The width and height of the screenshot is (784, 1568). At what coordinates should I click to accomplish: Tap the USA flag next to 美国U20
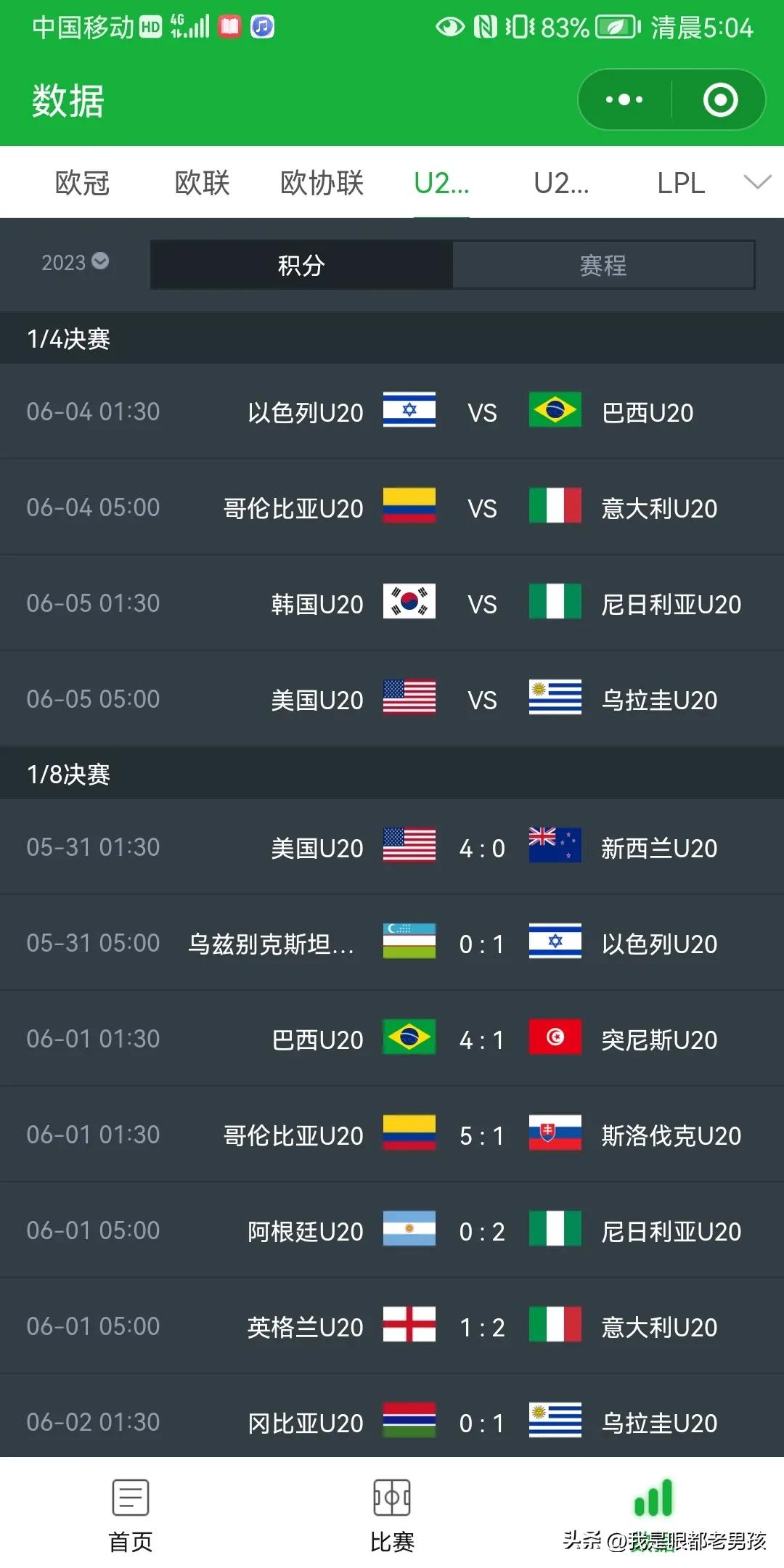[x=409, y=698]
